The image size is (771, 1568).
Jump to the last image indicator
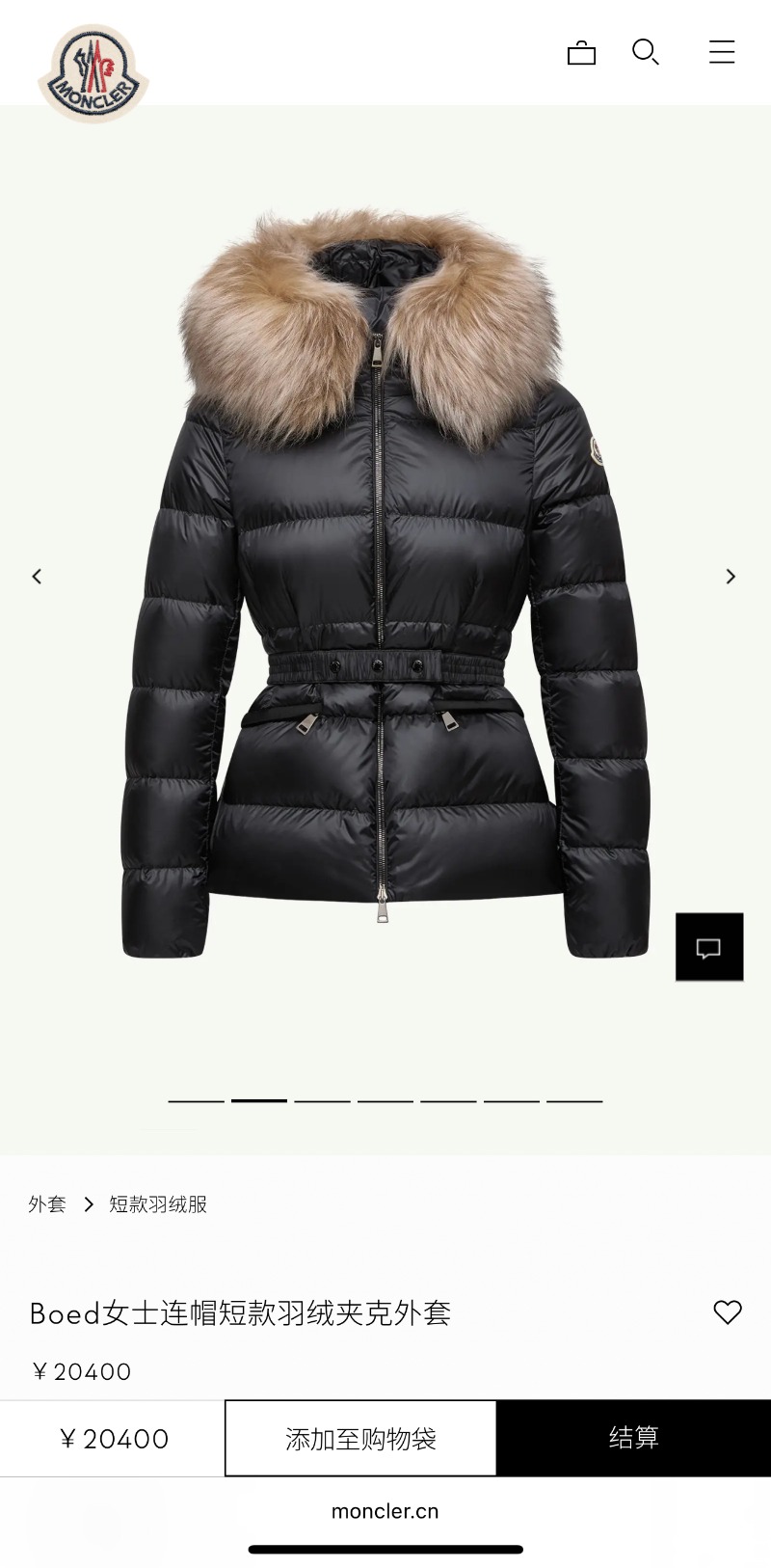point(574,1100)
